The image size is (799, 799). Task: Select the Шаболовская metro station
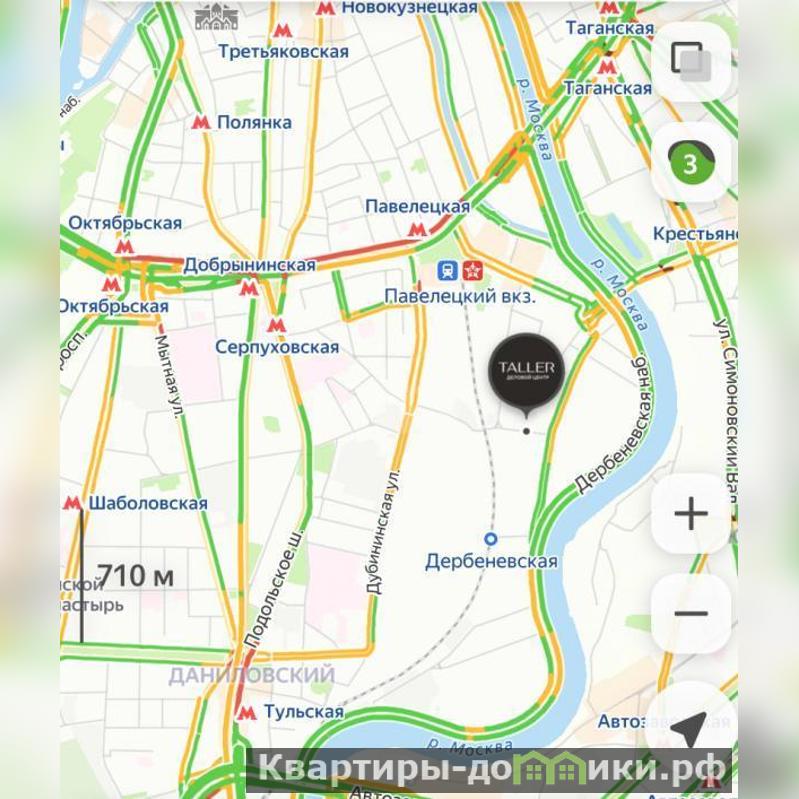point(72,503)
